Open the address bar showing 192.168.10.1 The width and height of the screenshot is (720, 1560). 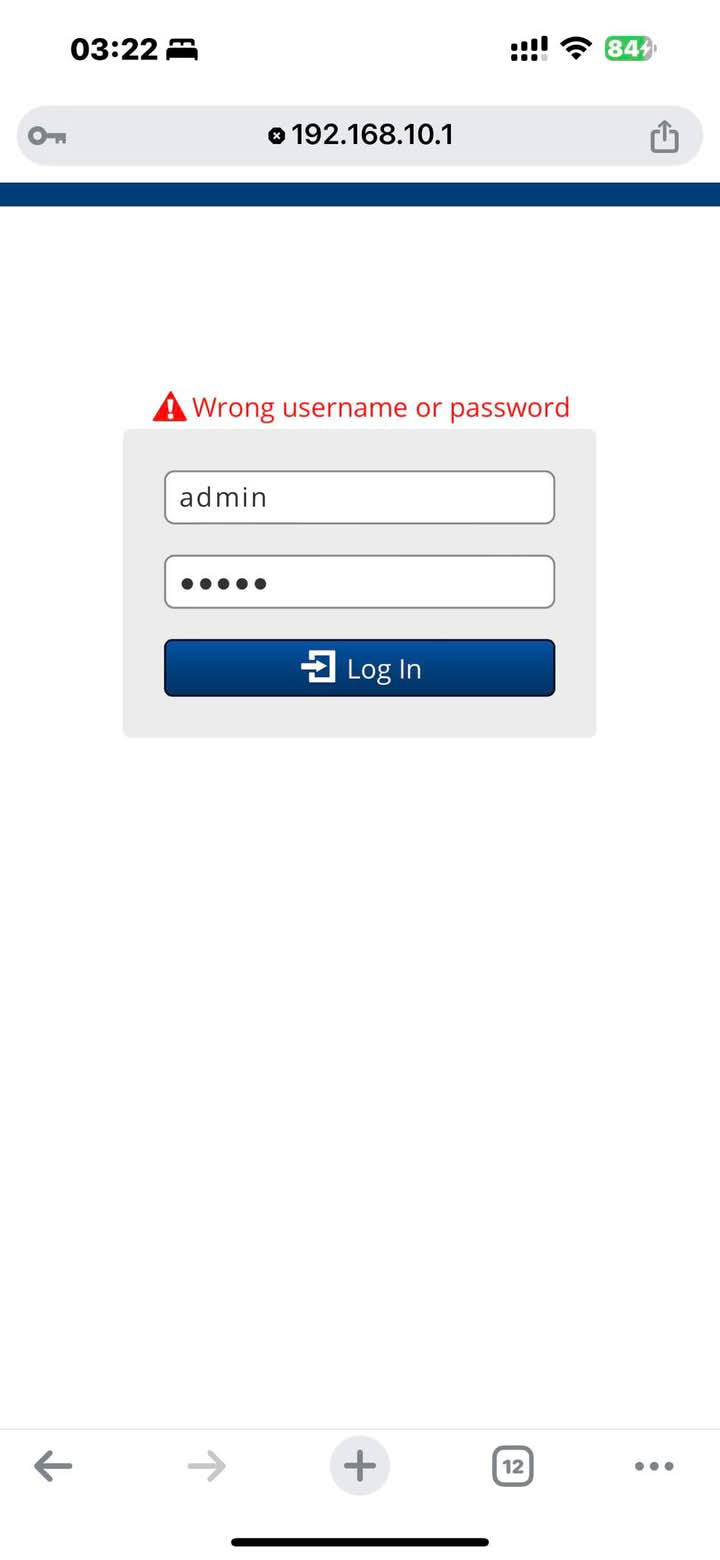tap(360, 135)
